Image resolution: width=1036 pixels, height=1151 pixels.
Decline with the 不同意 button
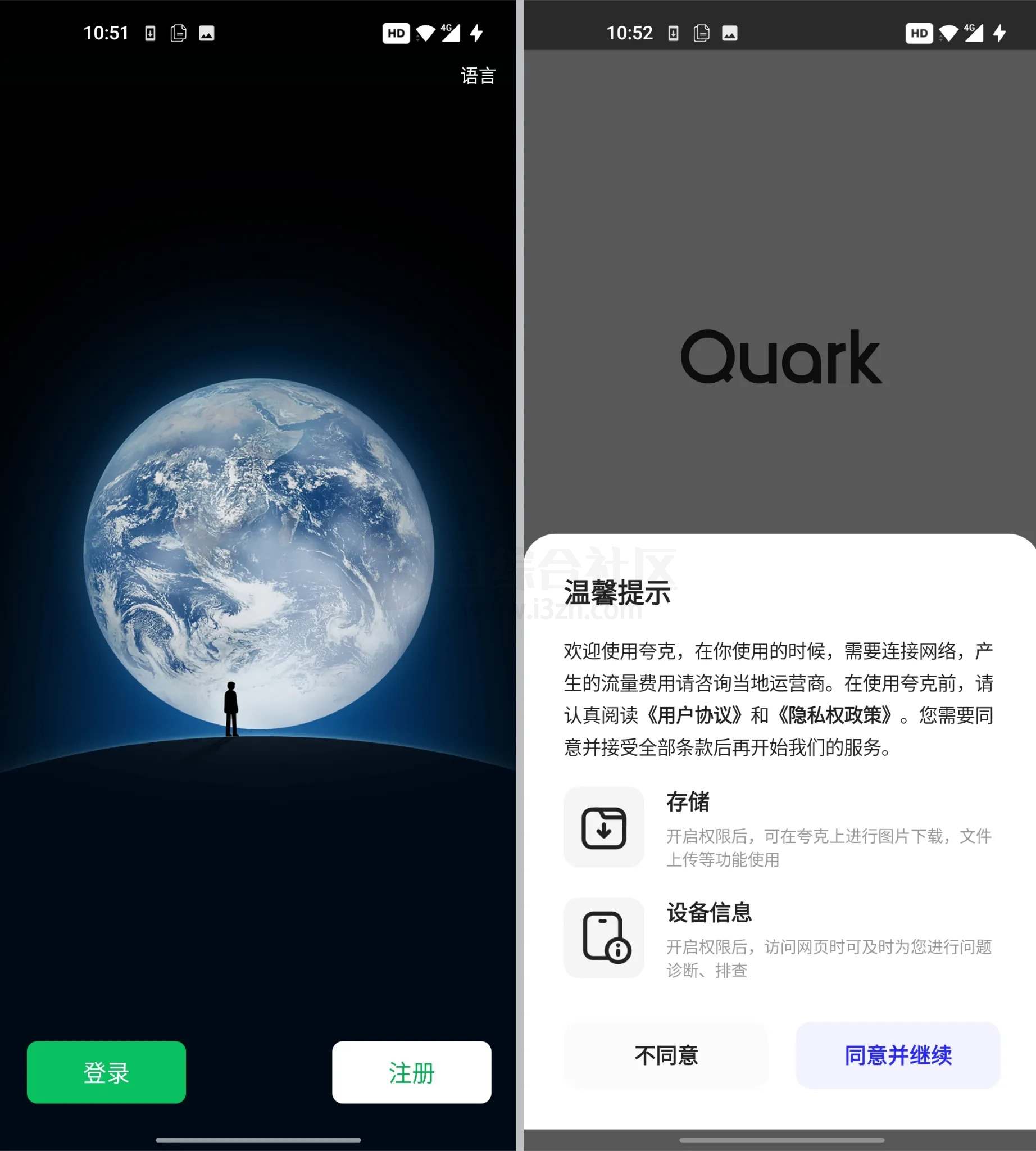pyautogui.click(x=665, y=1055)
